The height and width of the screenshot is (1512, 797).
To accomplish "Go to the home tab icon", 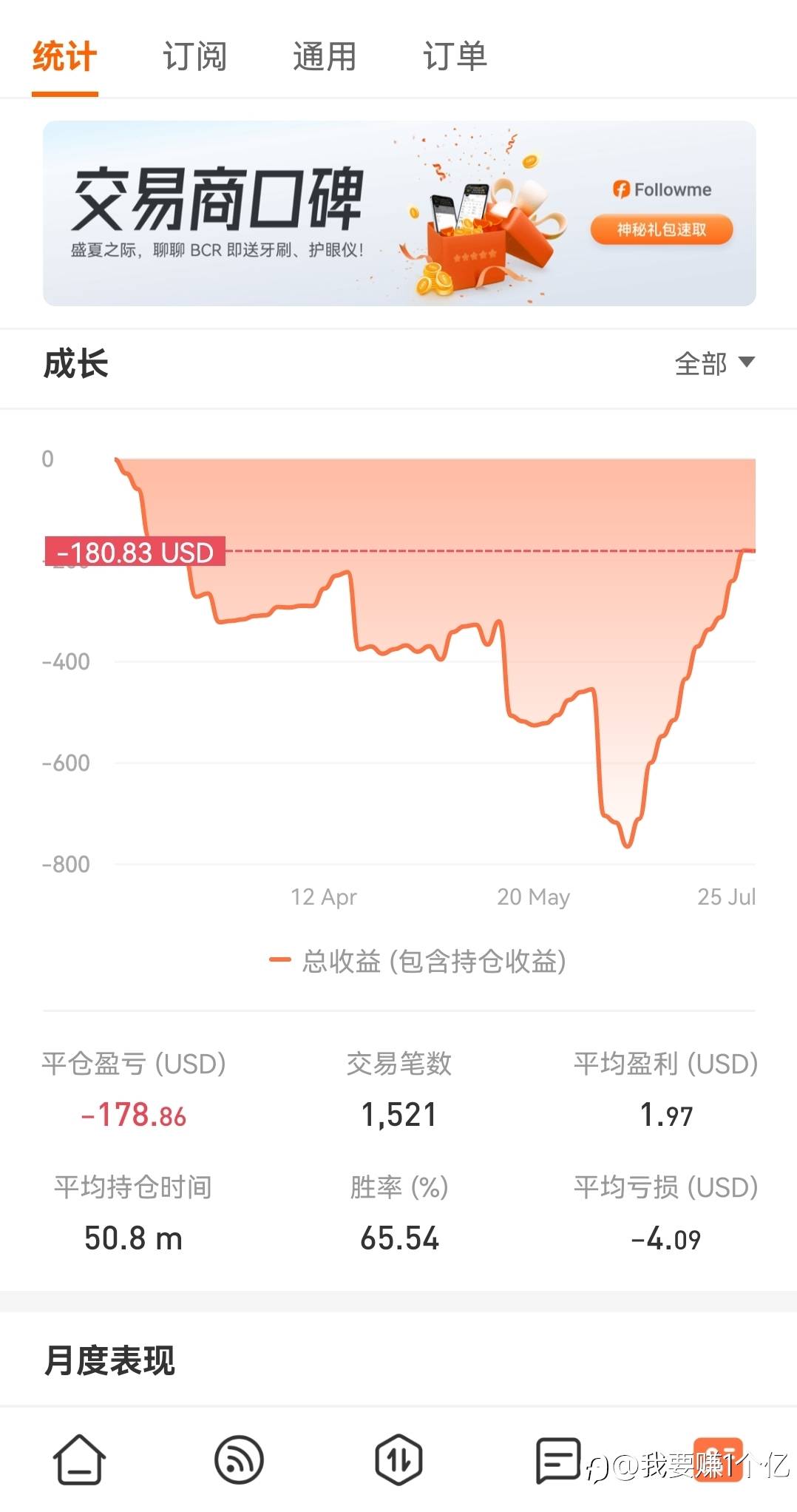I will 79,1459.
